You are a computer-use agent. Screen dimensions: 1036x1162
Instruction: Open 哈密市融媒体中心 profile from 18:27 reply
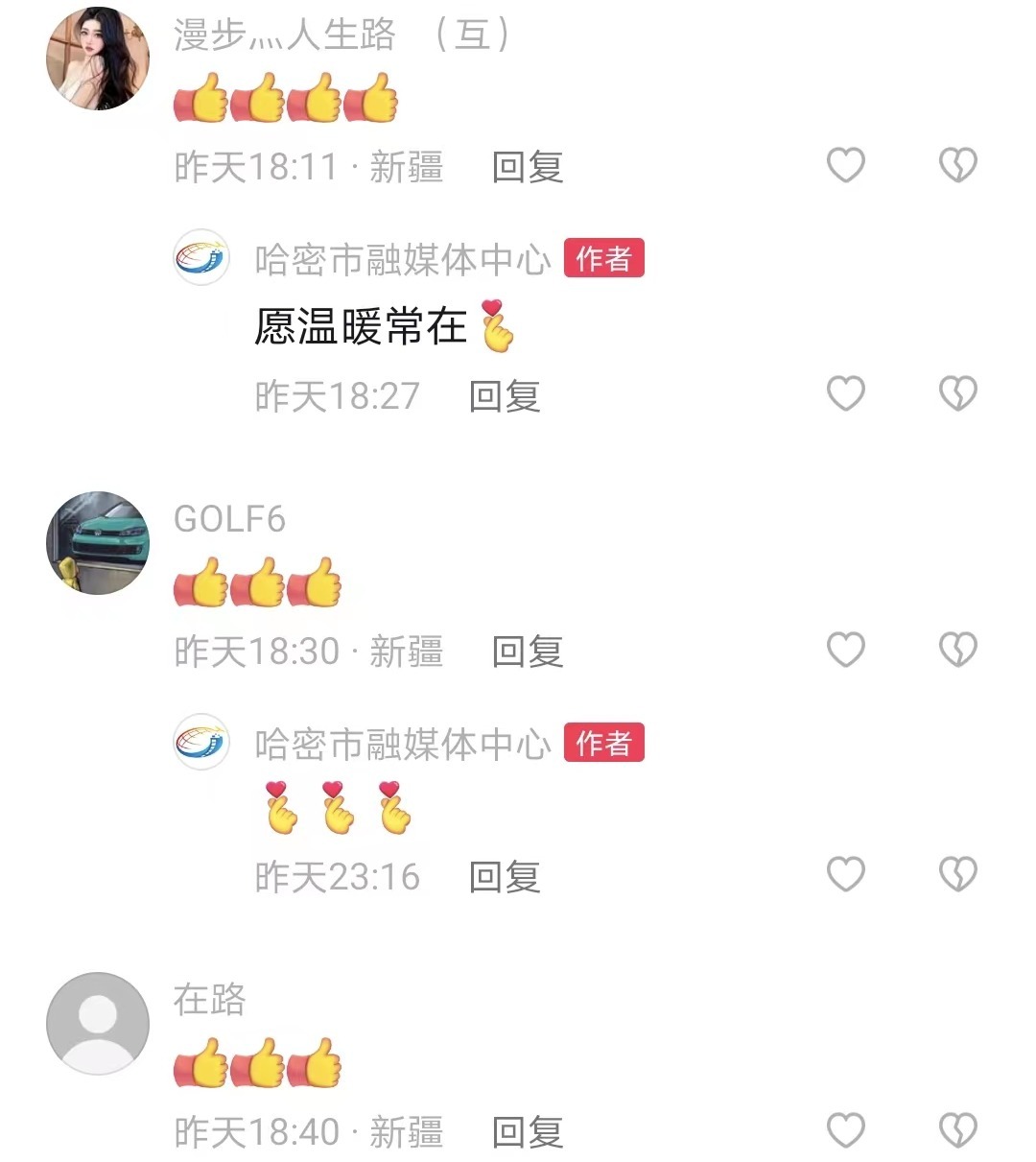(201, 257)
